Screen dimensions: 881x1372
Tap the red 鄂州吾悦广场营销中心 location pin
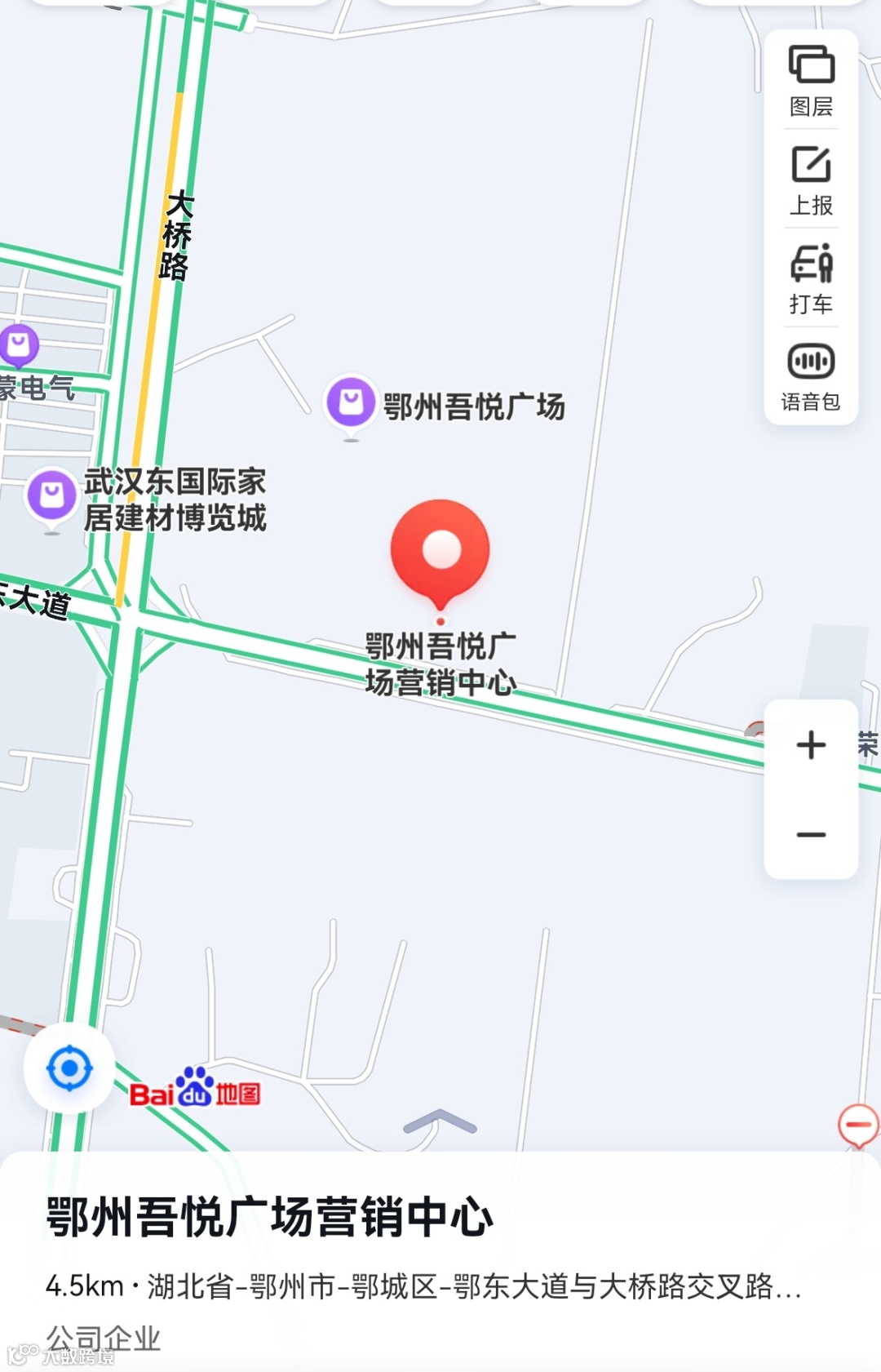pyautogui.click(x=440, y=553)
